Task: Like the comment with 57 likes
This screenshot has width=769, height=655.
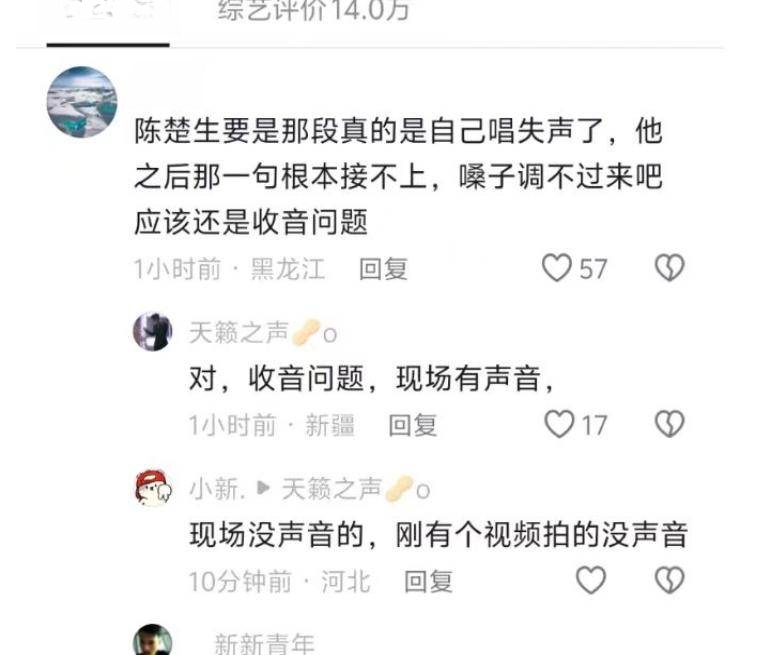Action: tap(557, 268)
